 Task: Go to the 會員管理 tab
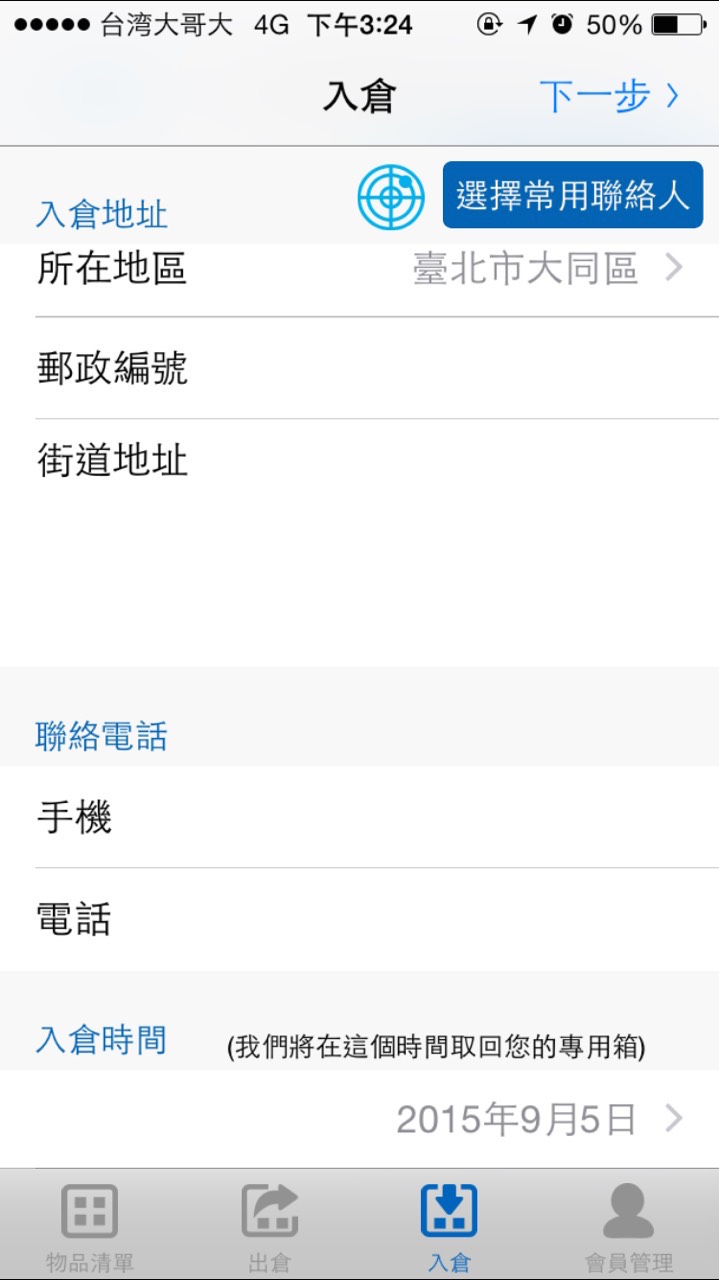coord(628,1226)
